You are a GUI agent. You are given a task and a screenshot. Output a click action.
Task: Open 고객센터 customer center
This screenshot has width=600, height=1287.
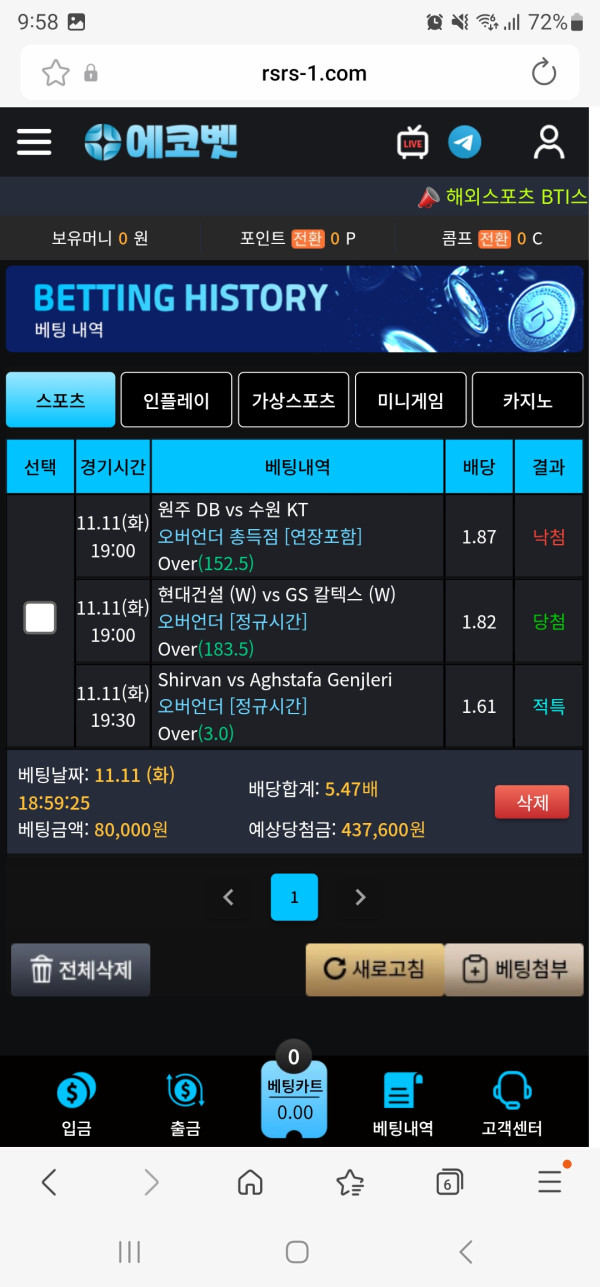(x=512, y=1103)
